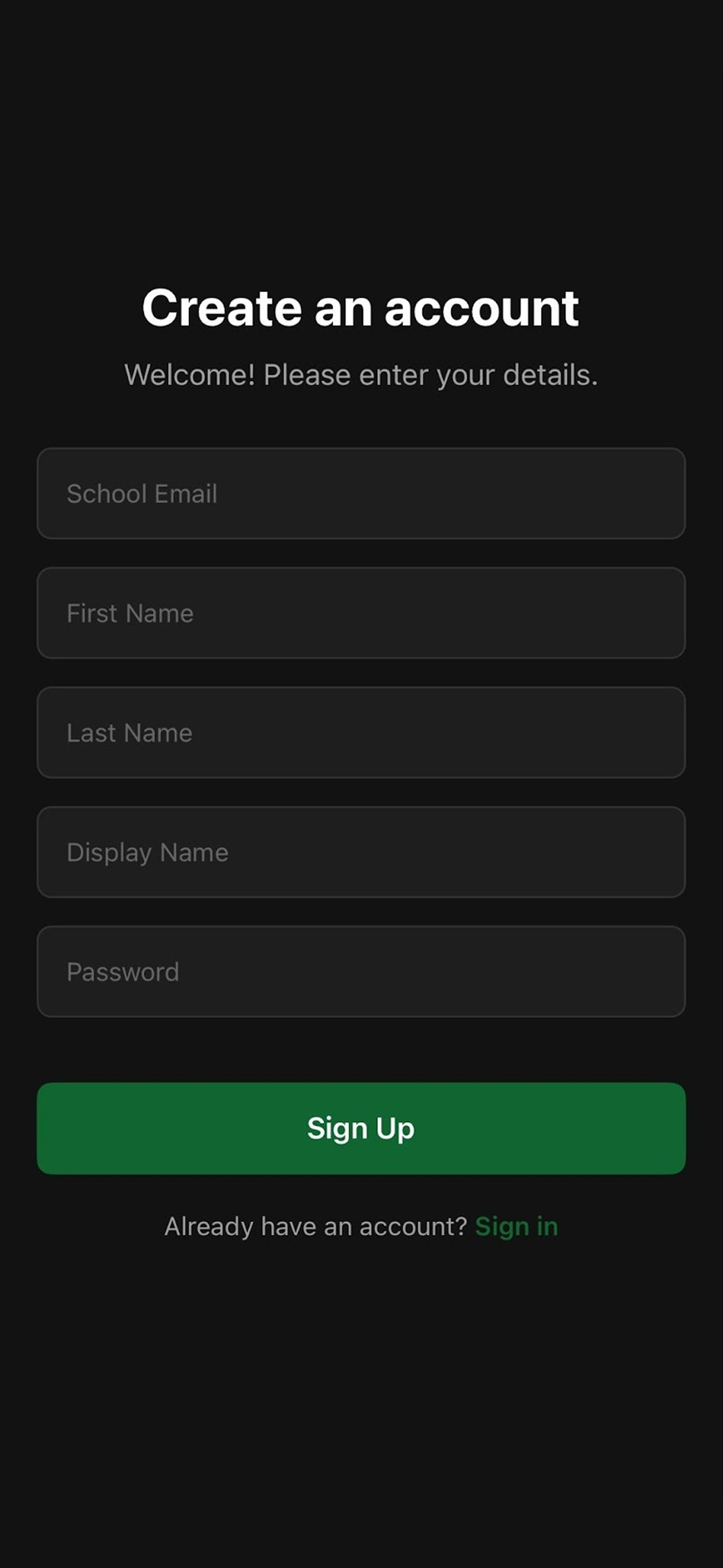The image size is (723, 1568).
Task: Tap the bottommost field above Sign Up
Action: point(361,971)
